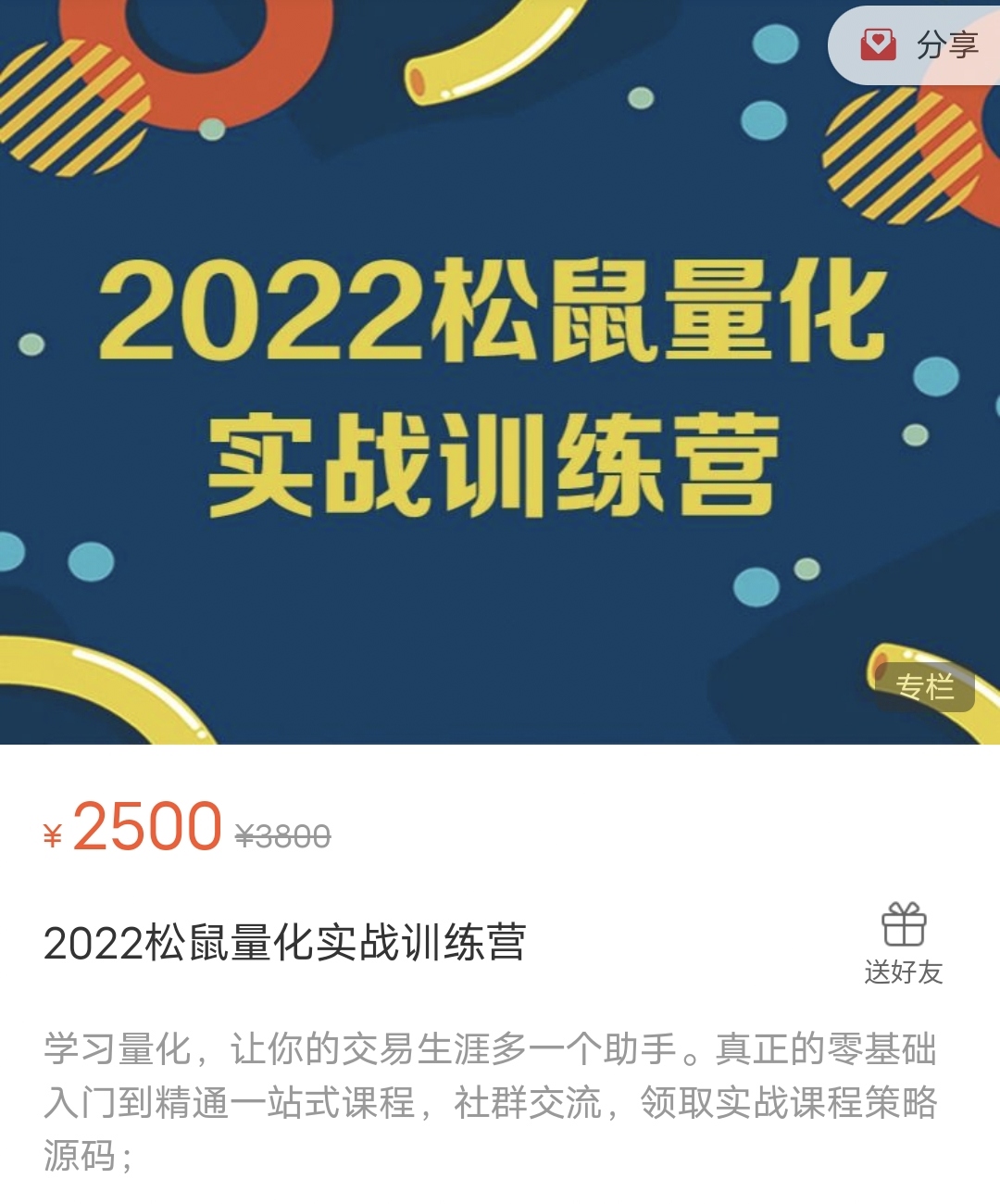Gift the course via 送好友
Image resolution: width=1000 pixels, height=1204 pixels.
point(904,943)
